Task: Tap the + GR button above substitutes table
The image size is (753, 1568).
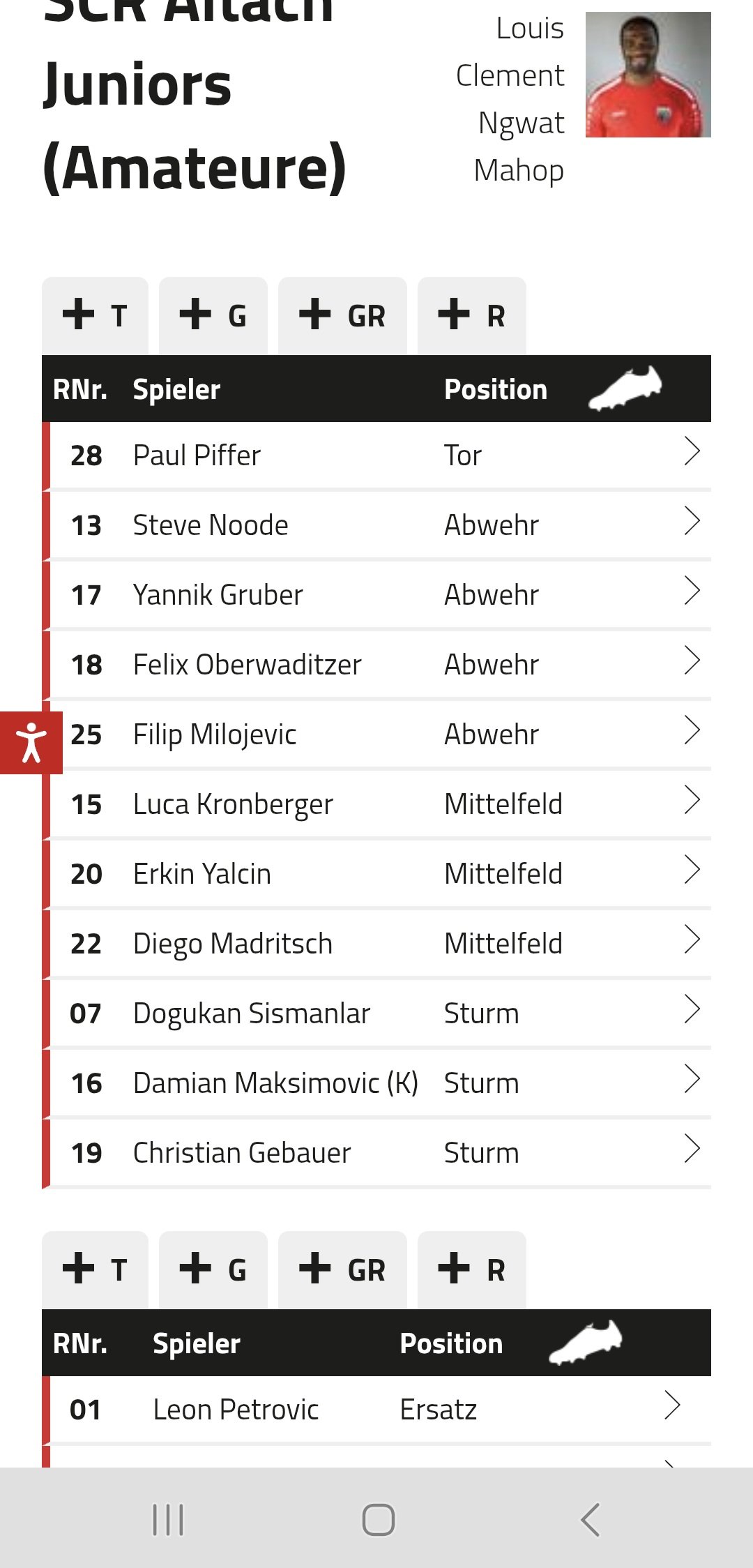Action: coord(342,1269)
